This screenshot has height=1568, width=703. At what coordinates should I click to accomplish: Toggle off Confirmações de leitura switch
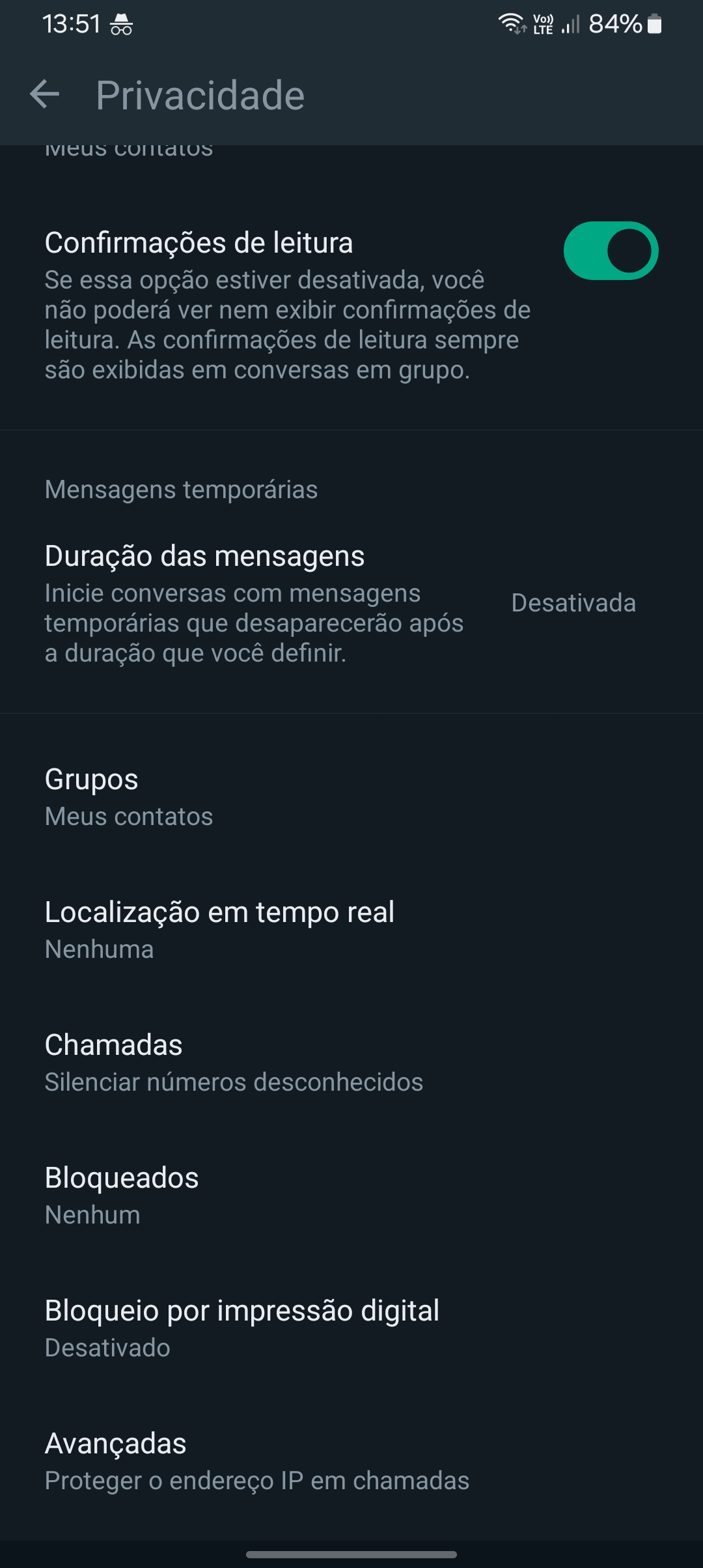tap(611, 251)
